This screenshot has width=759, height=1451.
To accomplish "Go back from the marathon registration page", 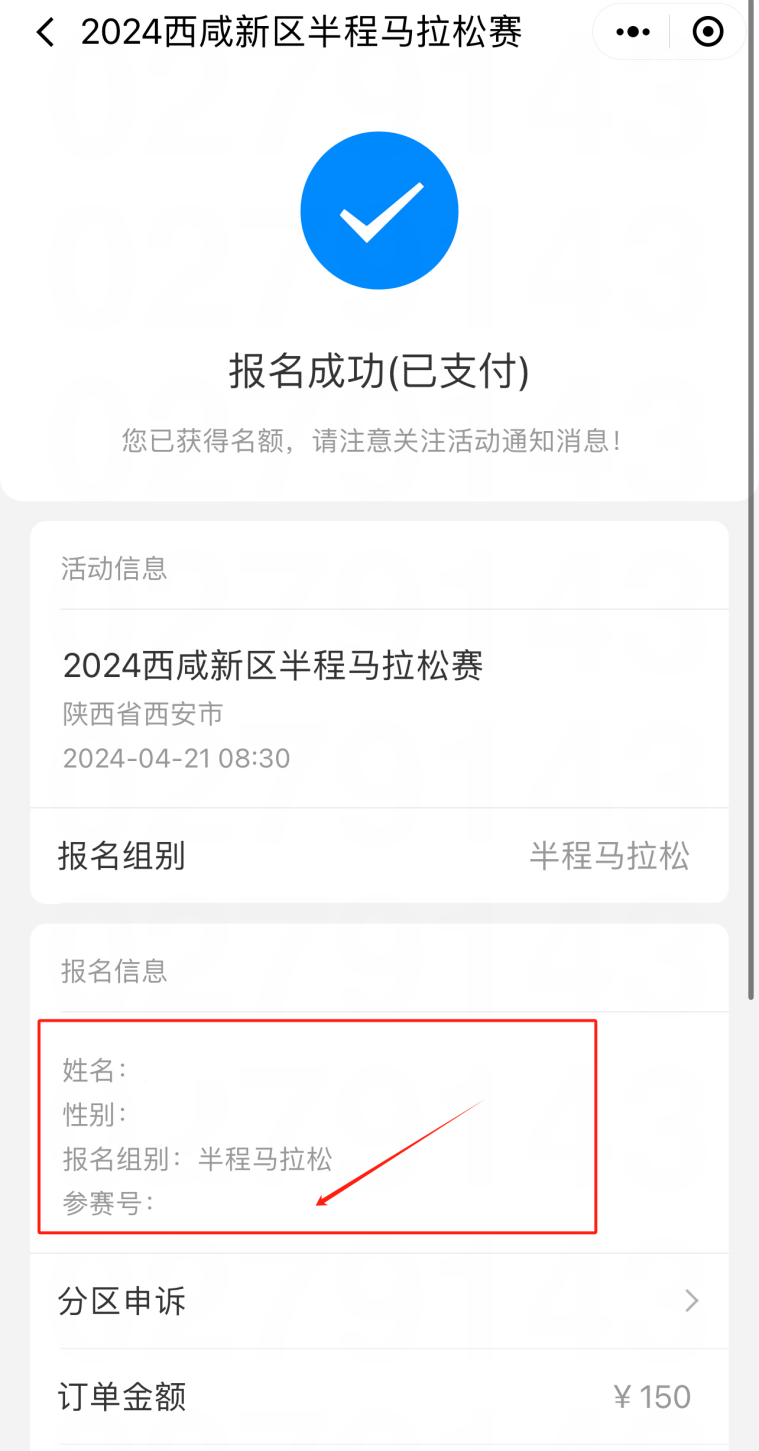I will 44,33.
